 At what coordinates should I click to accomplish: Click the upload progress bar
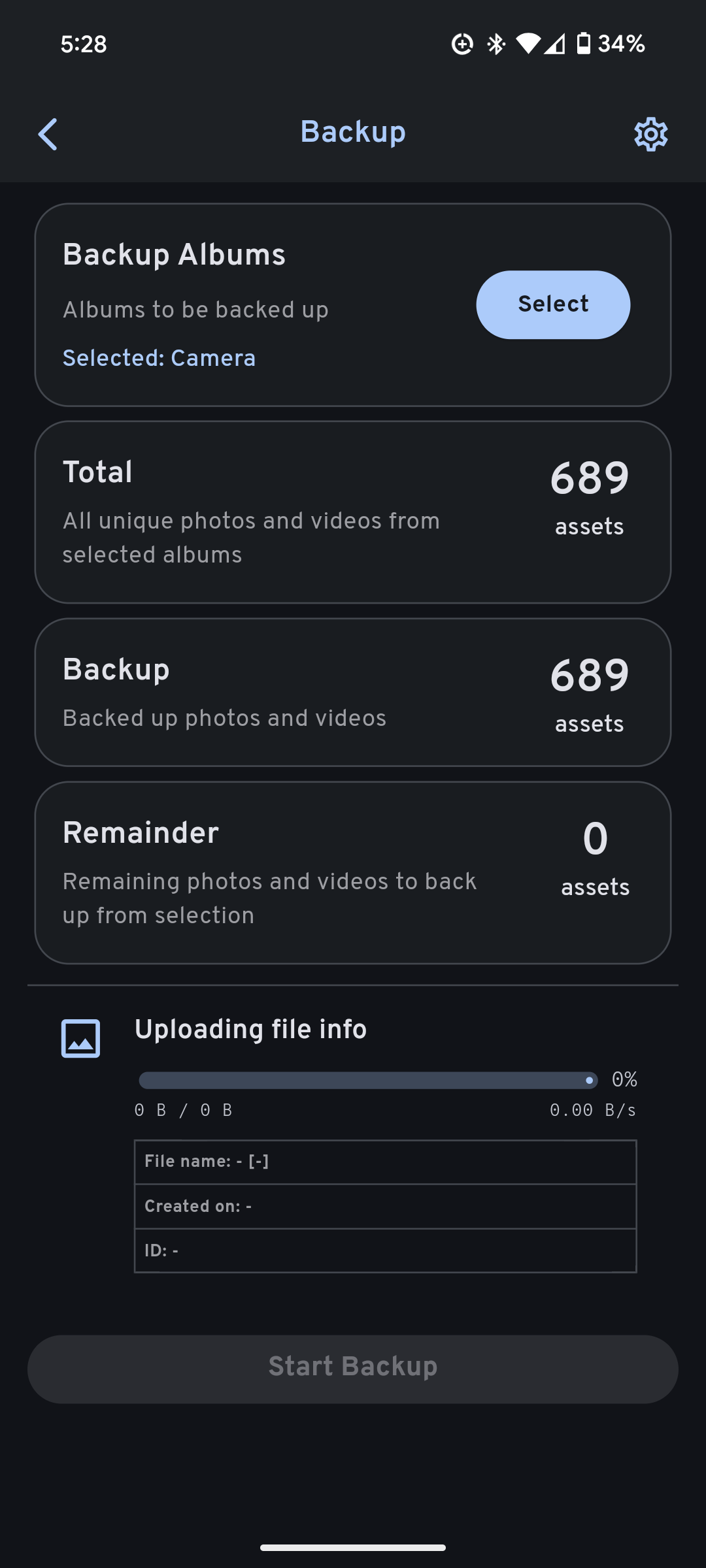[366, 1080]
